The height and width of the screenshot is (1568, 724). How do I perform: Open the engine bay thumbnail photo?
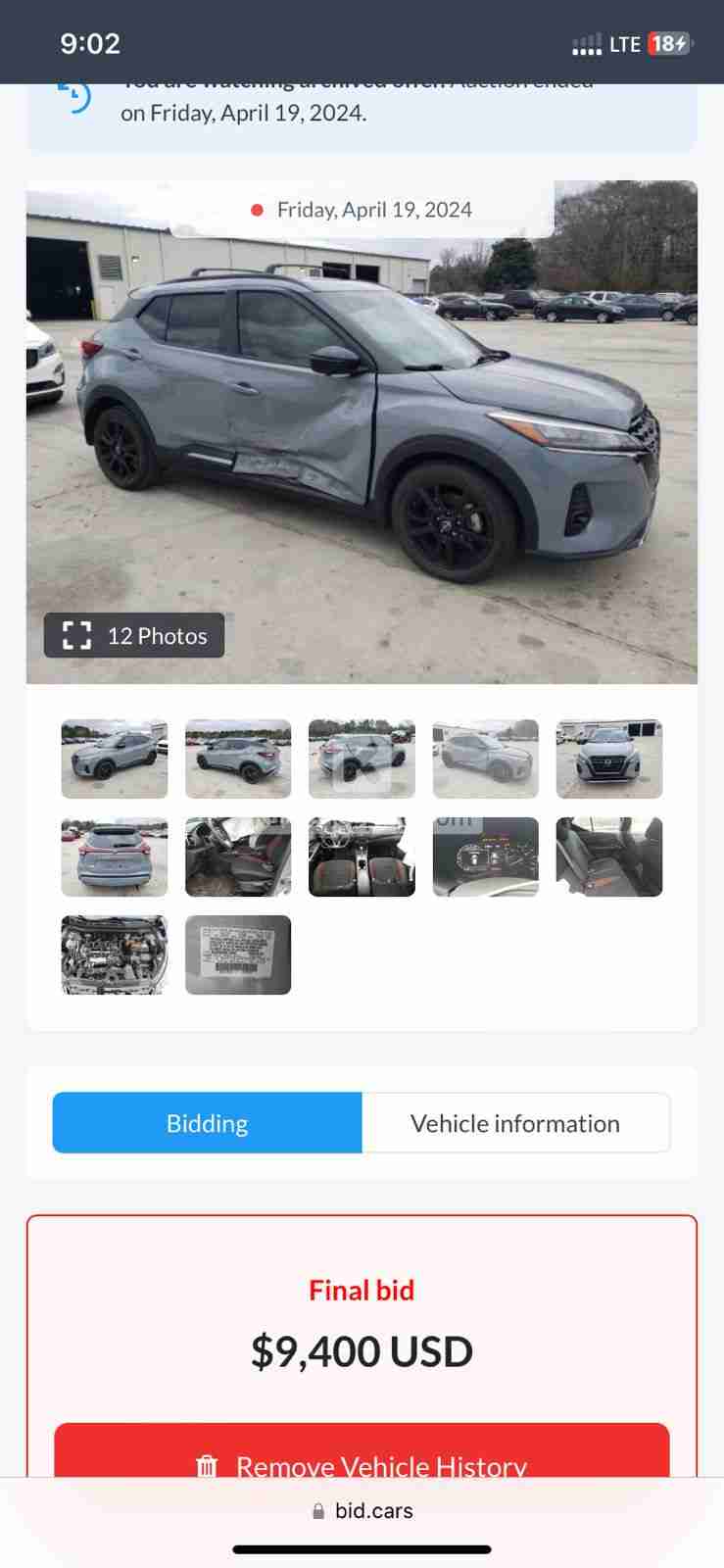[115, 955]
